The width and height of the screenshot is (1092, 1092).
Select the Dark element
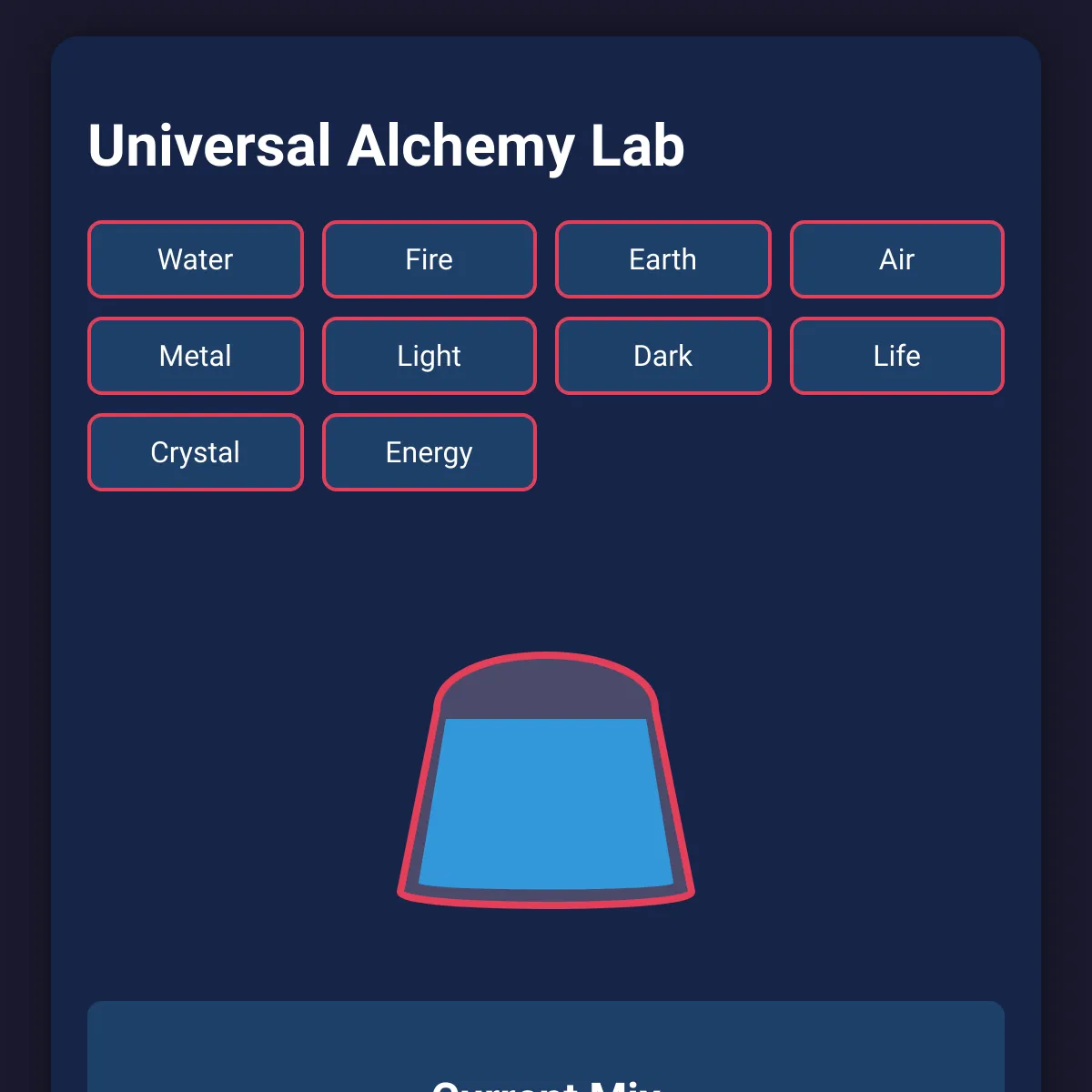tap(663, 356)
